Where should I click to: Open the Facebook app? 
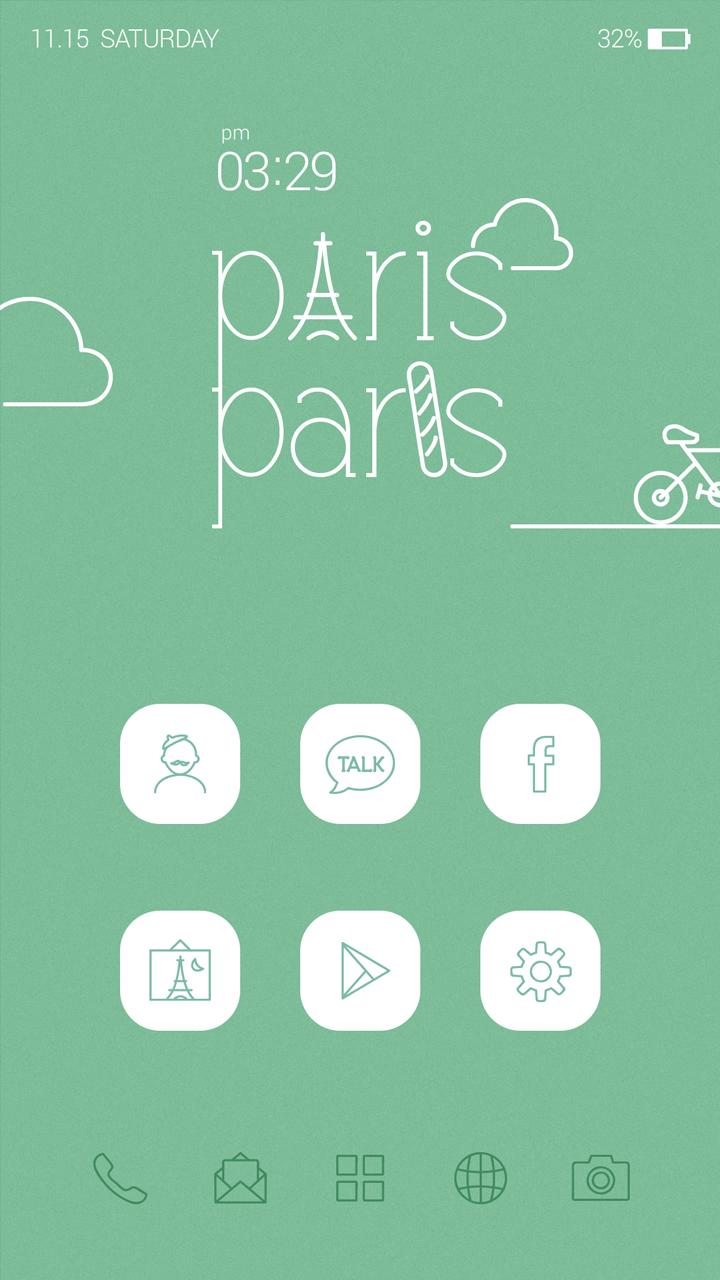click(540, 763)
